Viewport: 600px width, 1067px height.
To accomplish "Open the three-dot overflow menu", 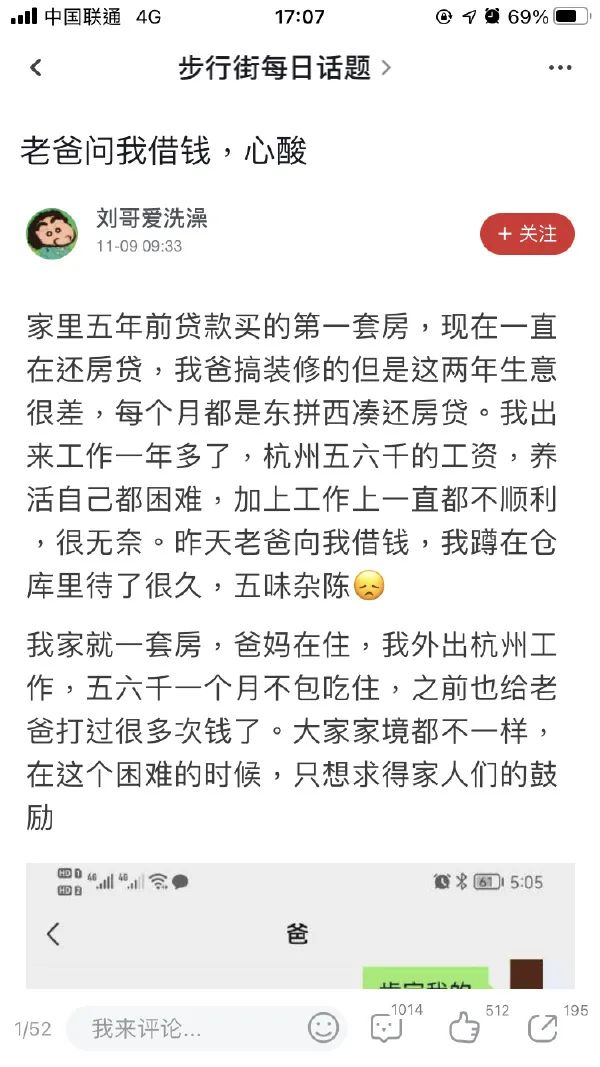I will (560, 68).
